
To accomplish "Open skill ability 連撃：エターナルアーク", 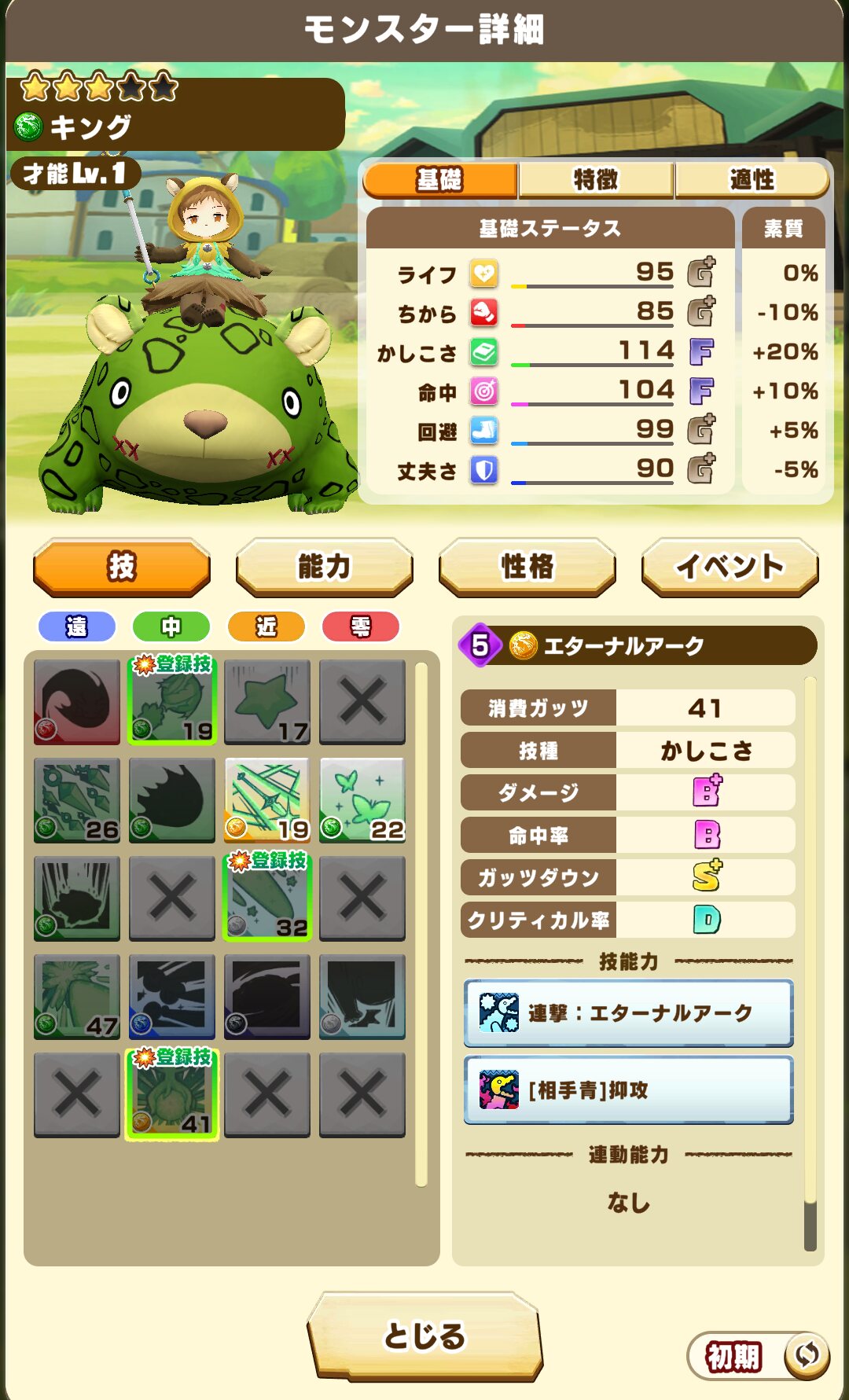I will (x=628, y=1013).
